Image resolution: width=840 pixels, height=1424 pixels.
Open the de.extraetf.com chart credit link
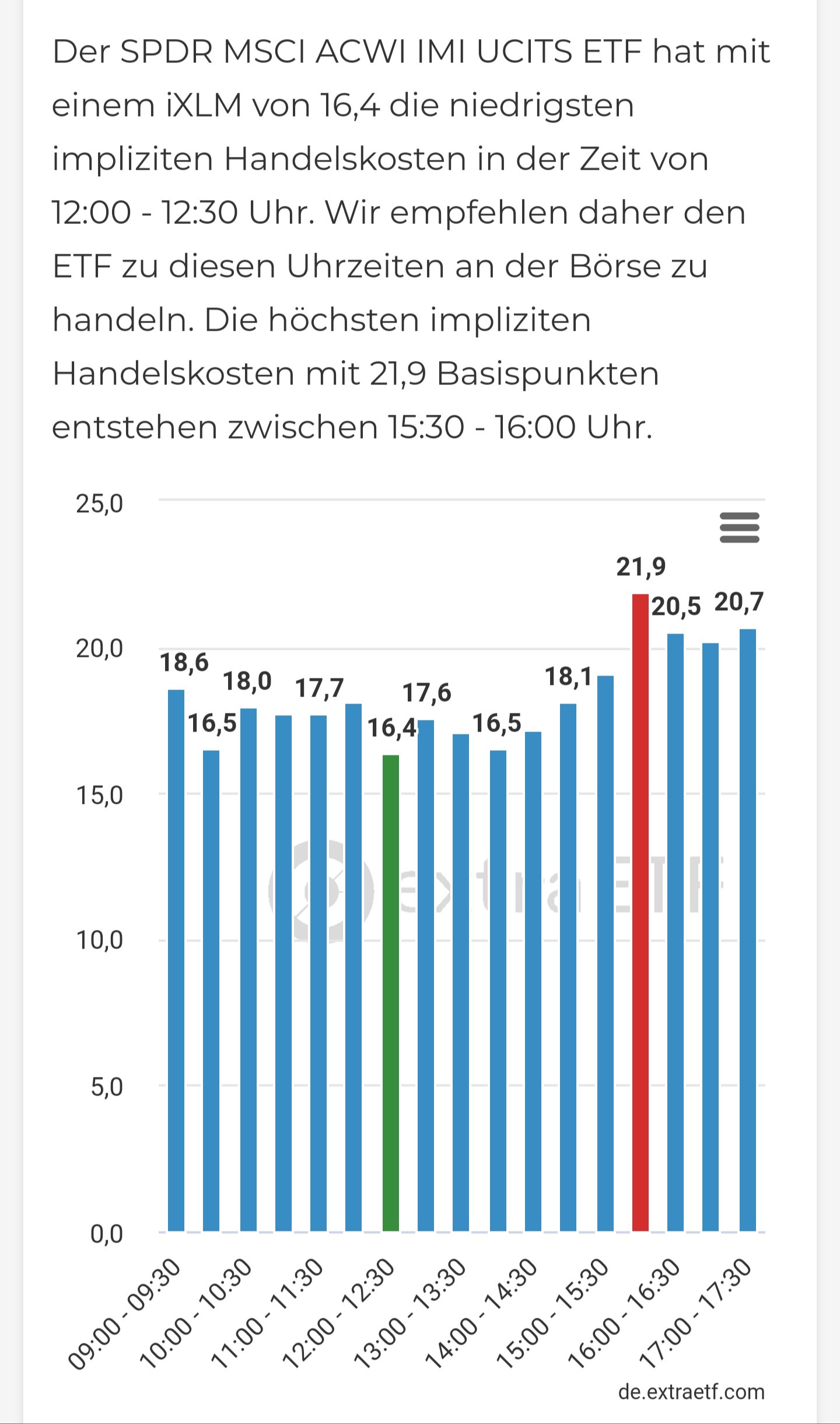(691, 1392)
